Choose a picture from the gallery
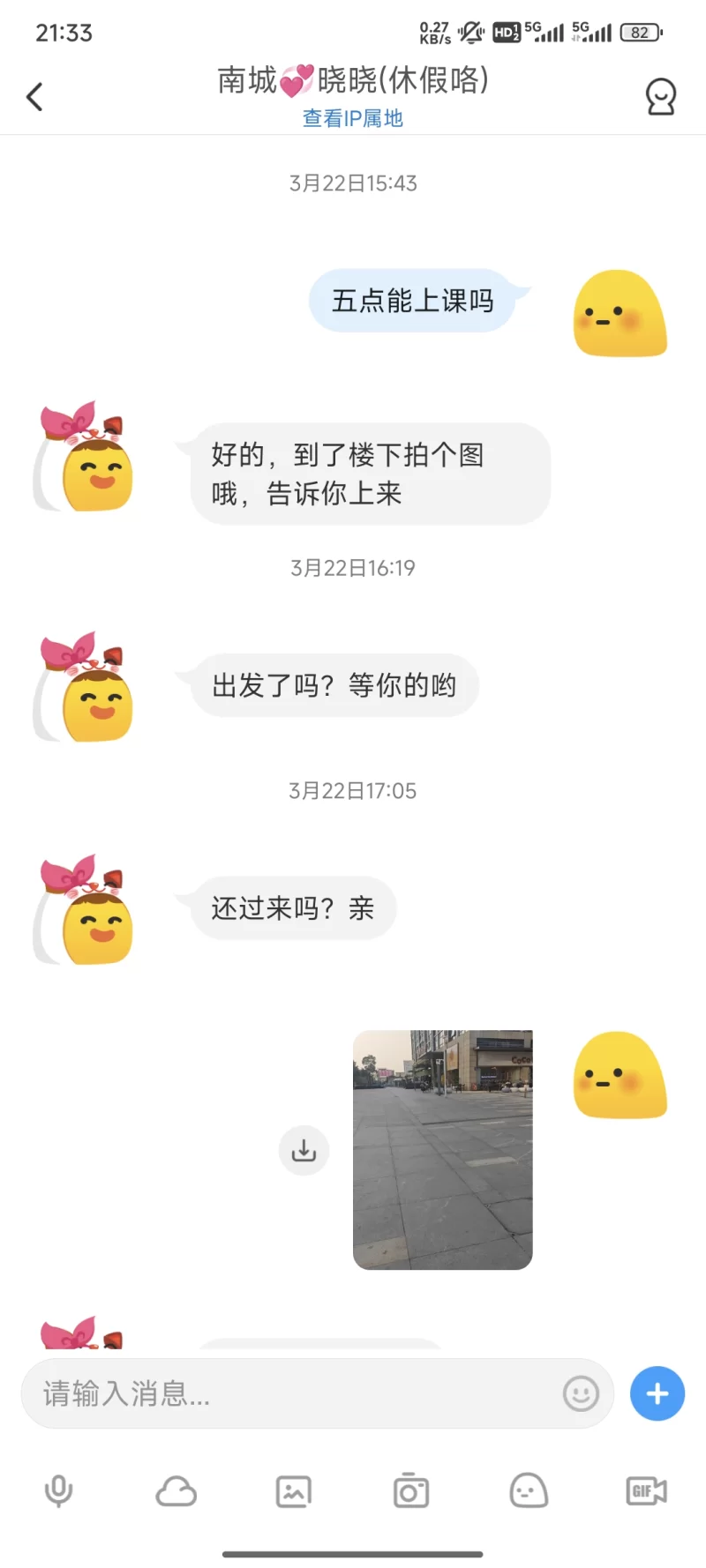The image size is (706, 1568). tap(294, 1491)
